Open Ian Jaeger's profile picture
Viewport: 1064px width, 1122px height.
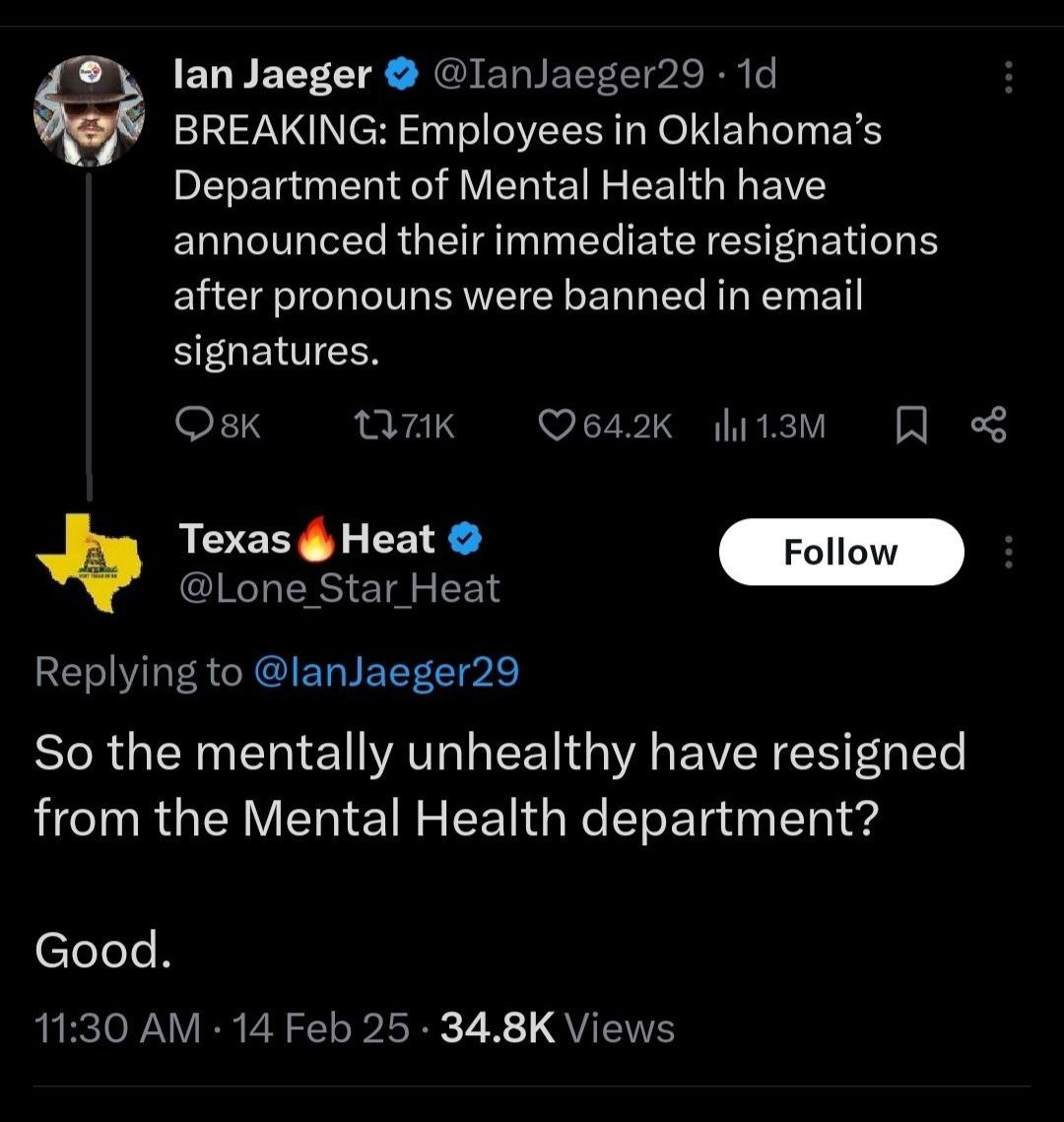click(x=90, y=110)
